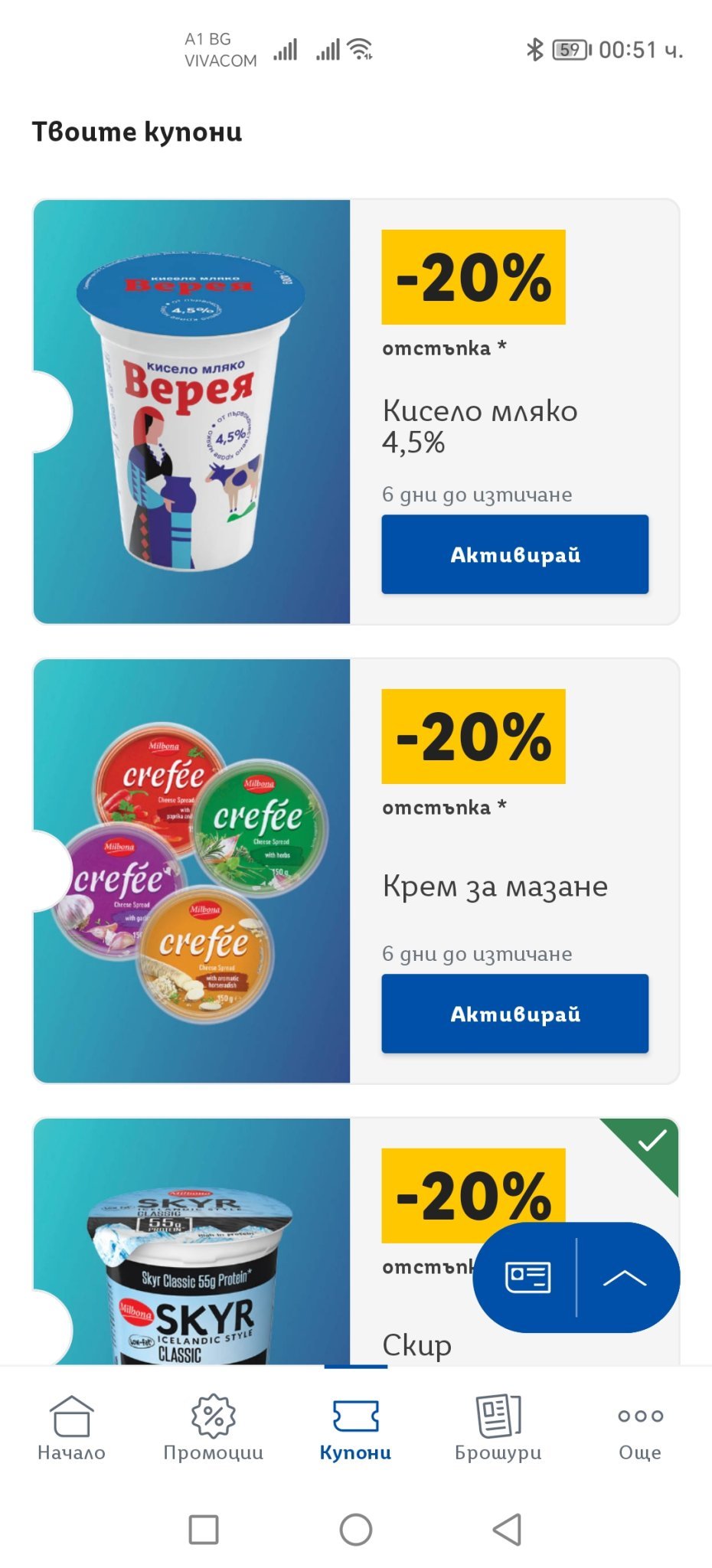Open the Още menu tab
This screenshot has width=712, height=1568.
(640, 1427)
